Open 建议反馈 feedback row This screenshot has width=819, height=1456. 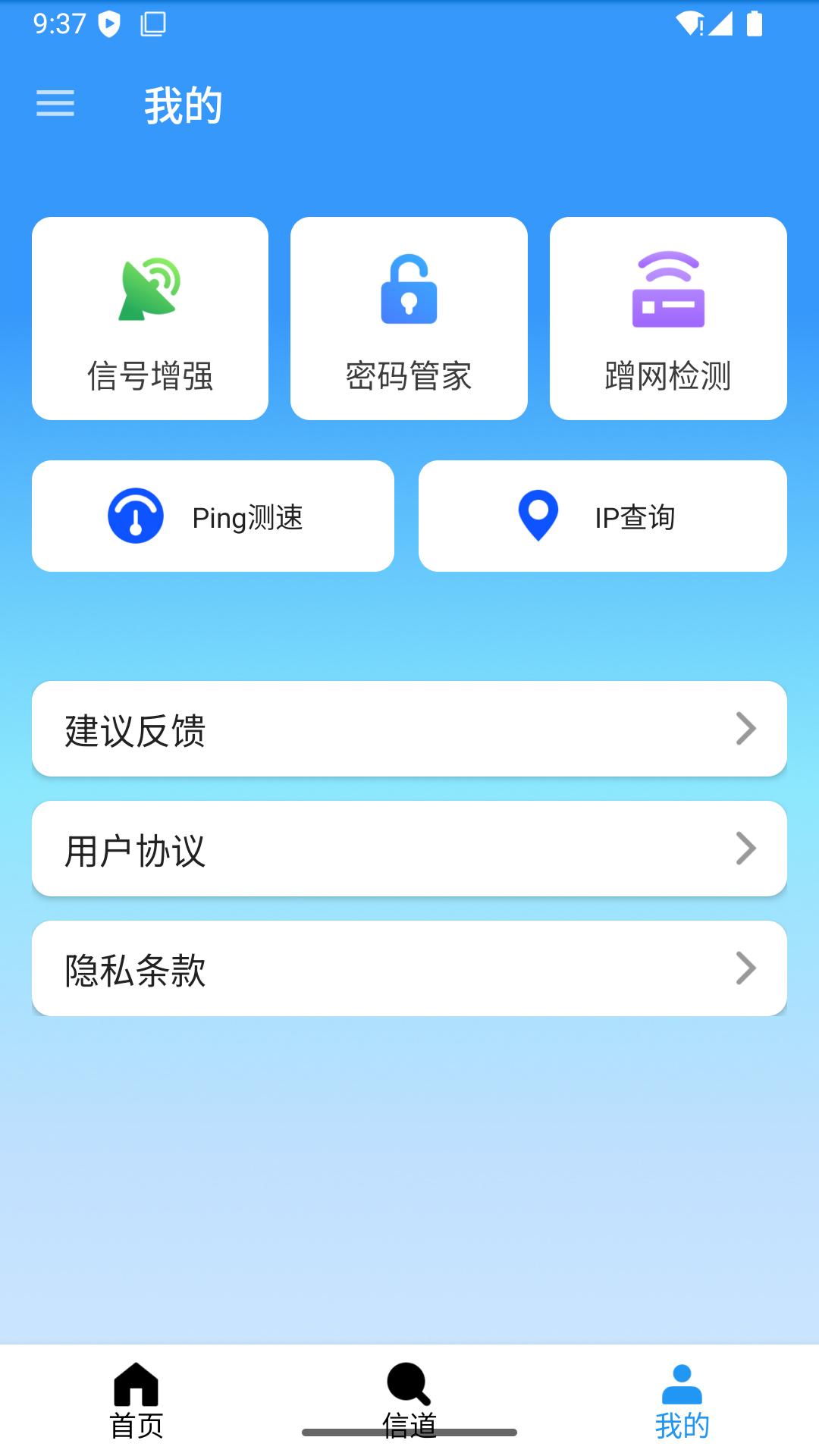409,729
